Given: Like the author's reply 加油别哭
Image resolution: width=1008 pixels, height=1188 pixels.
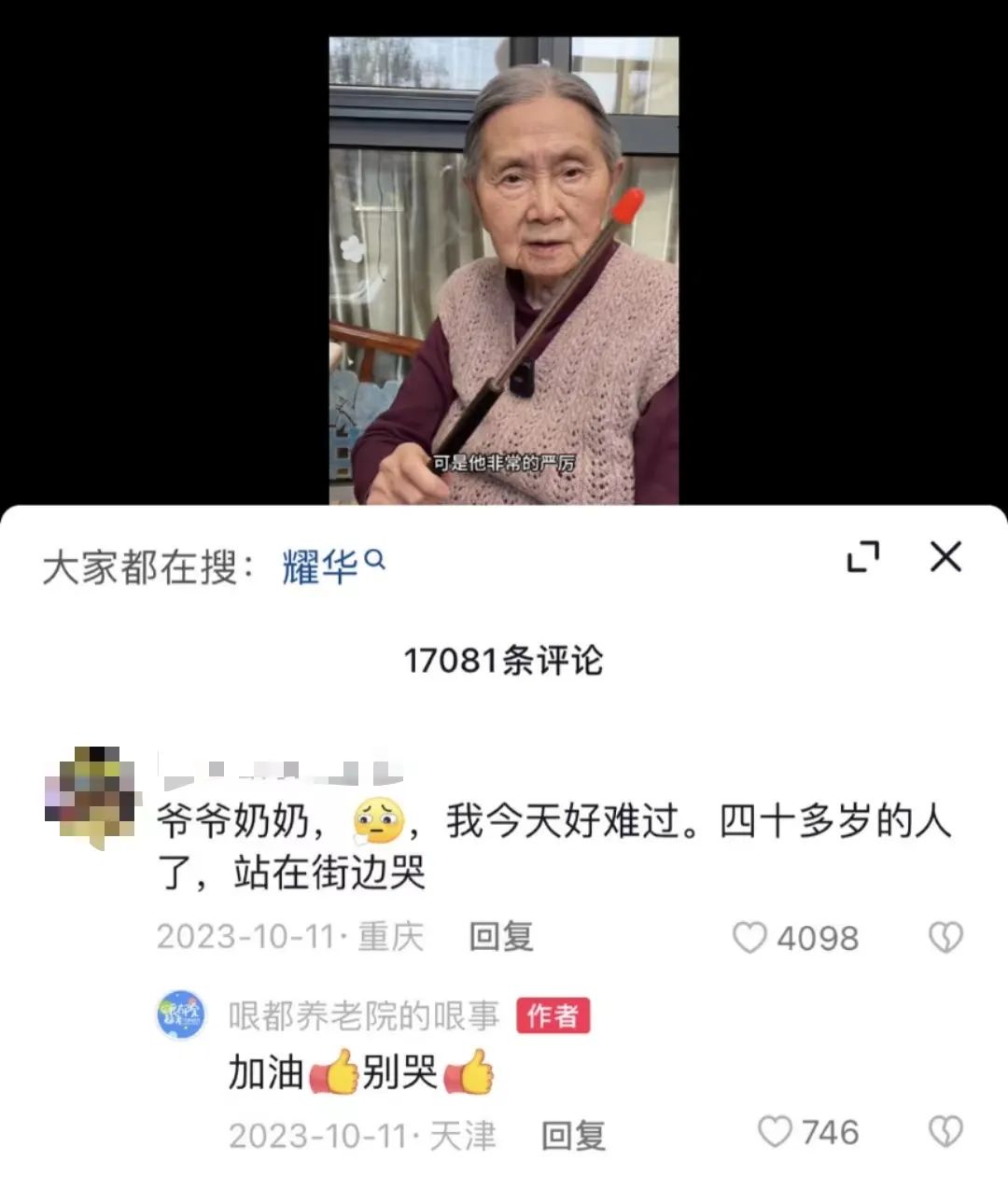Looking at the screenshot, I should pos(775,1132).
